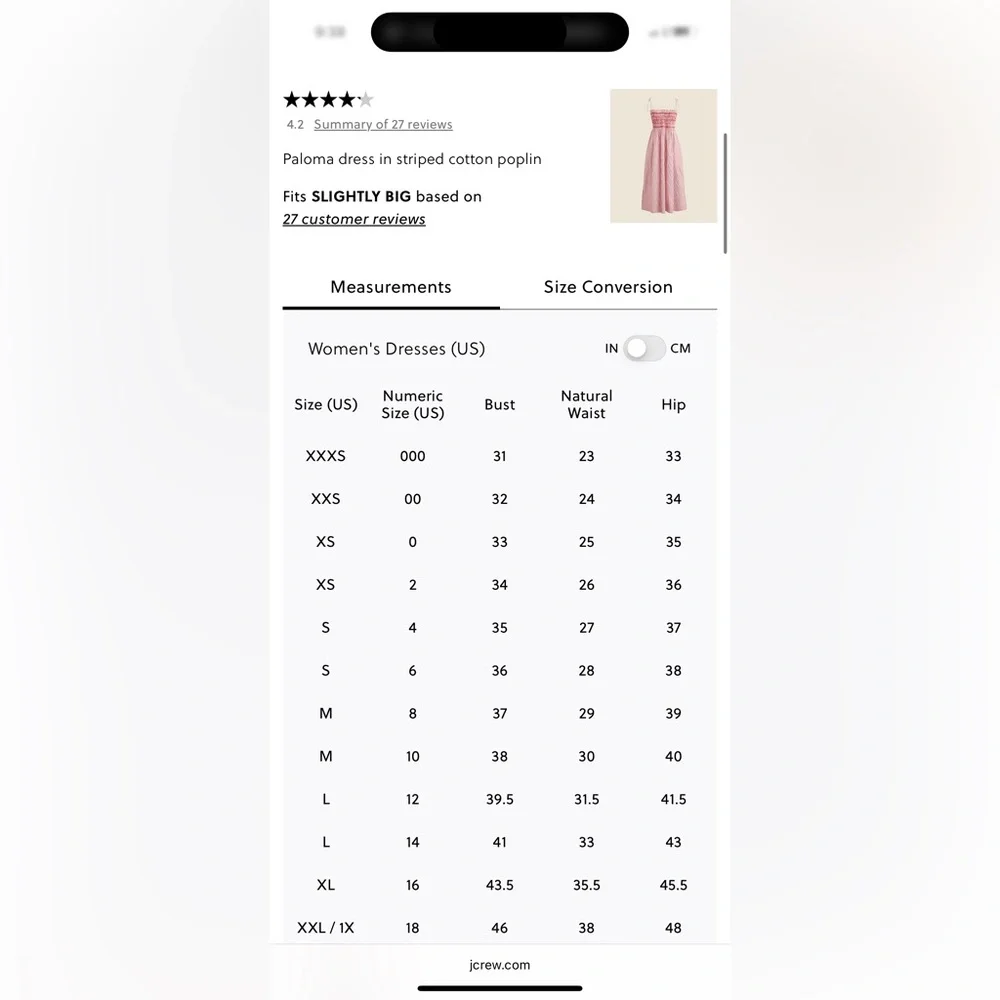Image resolution: width=1000 pixels, height=1000 pixels.
Task: Toggle the size units from IN to CM
Action: pos(645,348)
